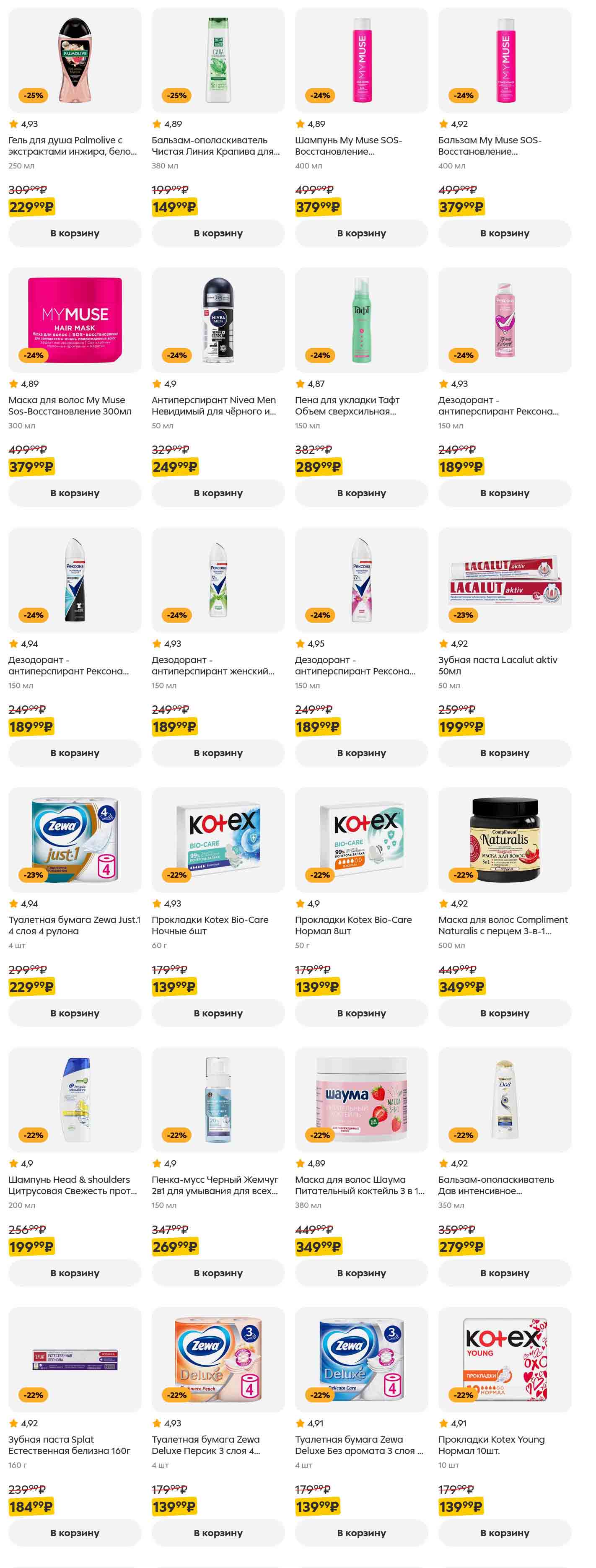
Task: Add Дав balsam-conditioner to cart
Action: (505, 1273)
